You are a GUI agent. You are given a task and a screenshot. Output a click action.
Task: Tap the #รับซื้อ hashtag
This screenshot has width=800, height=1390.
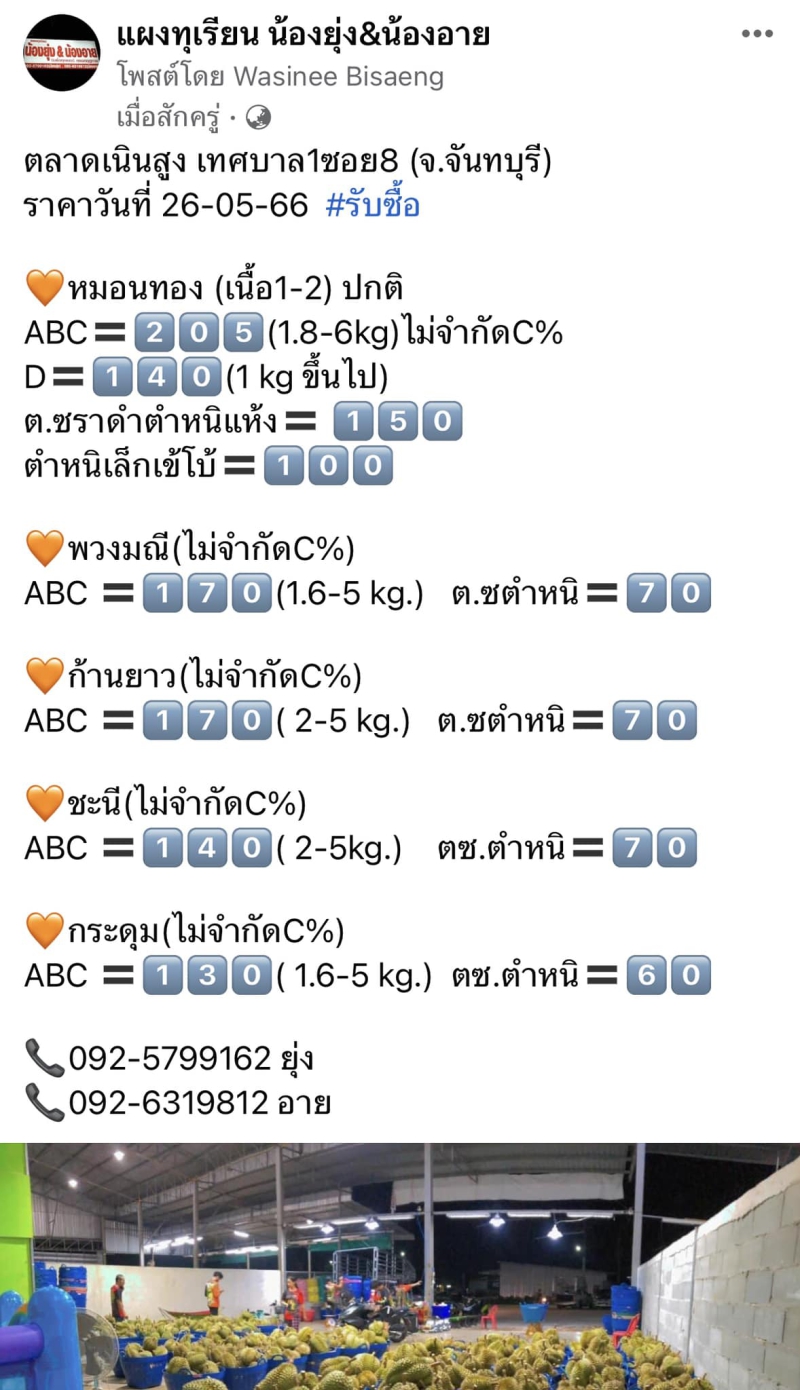pyautogui.click(x=373, y=205)
